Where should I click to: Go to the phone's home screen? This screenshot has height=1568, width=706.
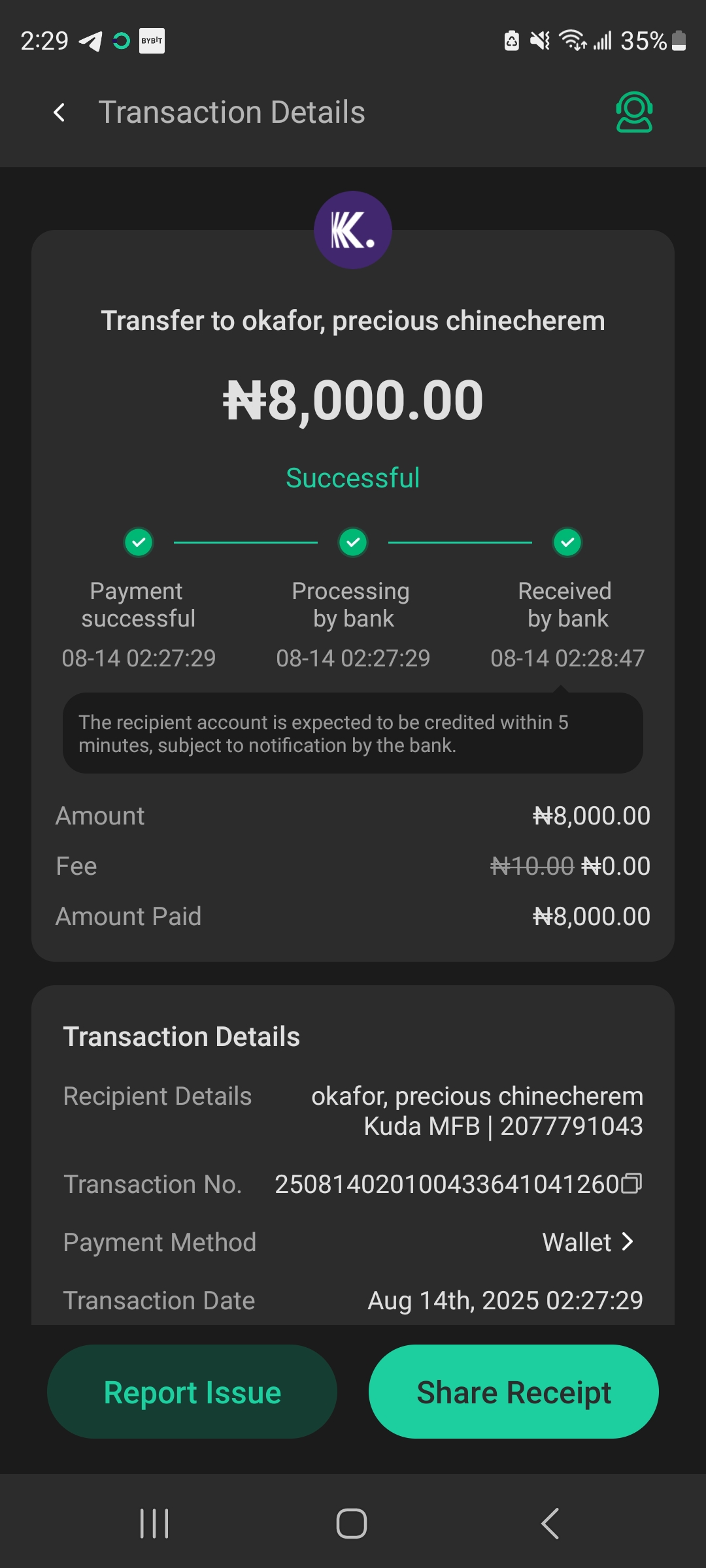click(x=352, y=1524)
